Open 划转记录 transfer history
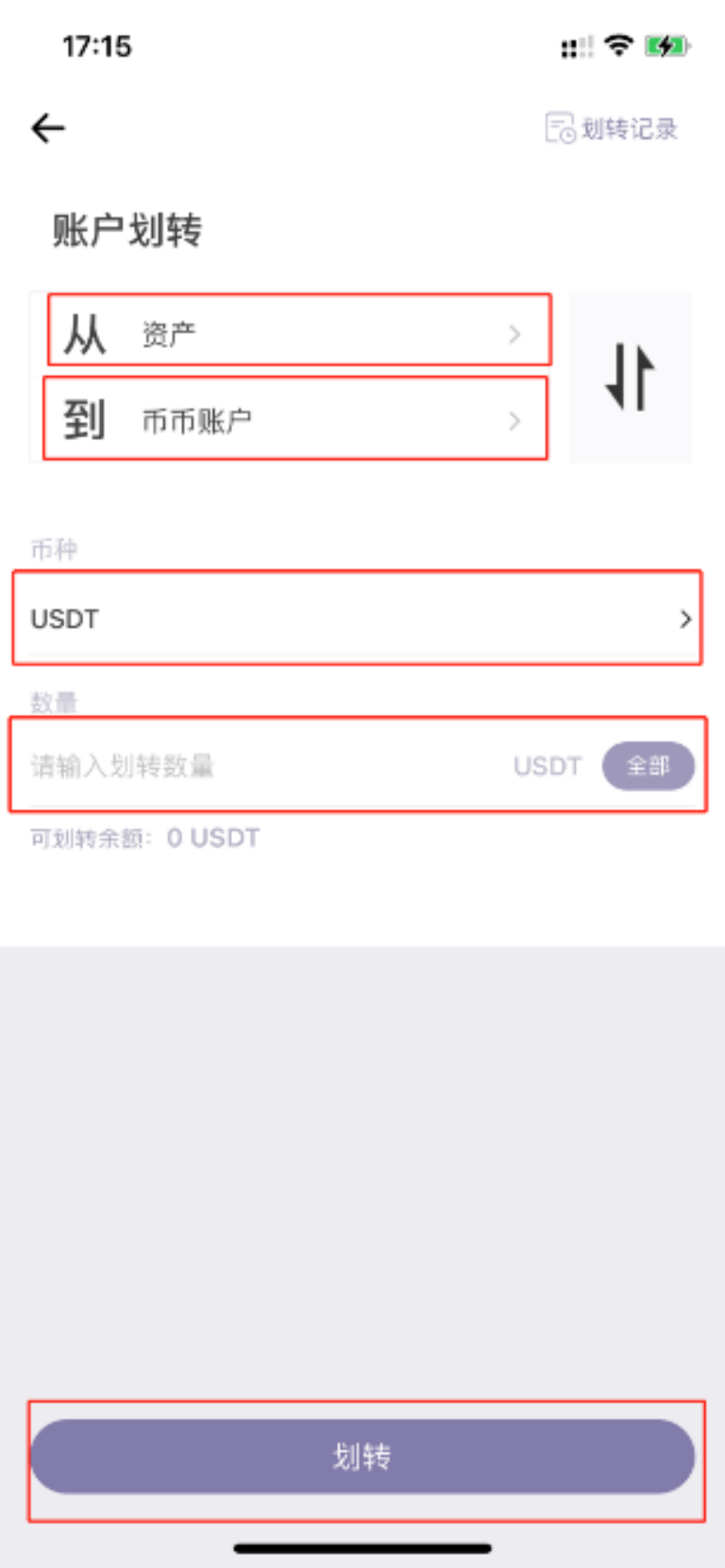 click(x=612, y=128)
